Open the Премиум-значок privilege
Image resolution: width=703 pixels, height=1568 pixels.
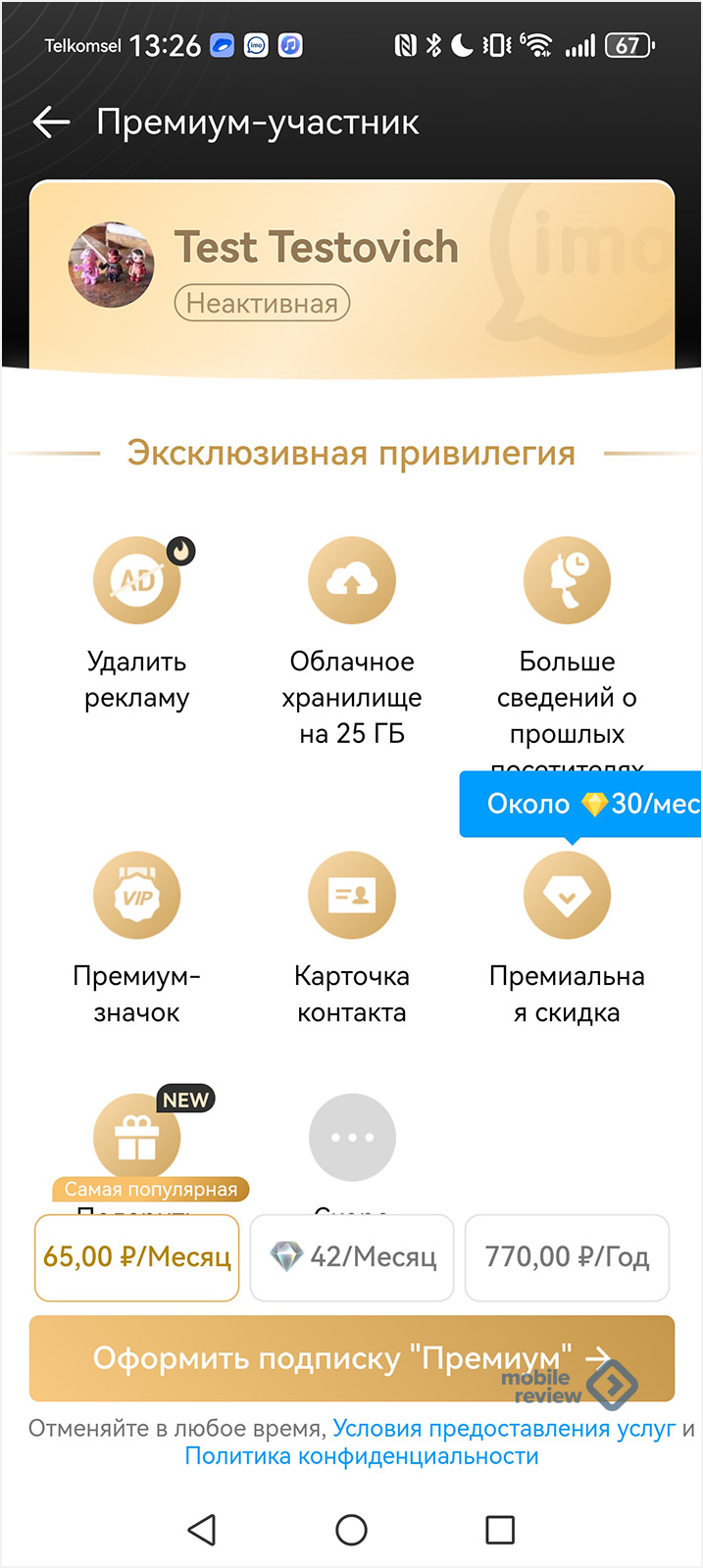click(137, 896)
